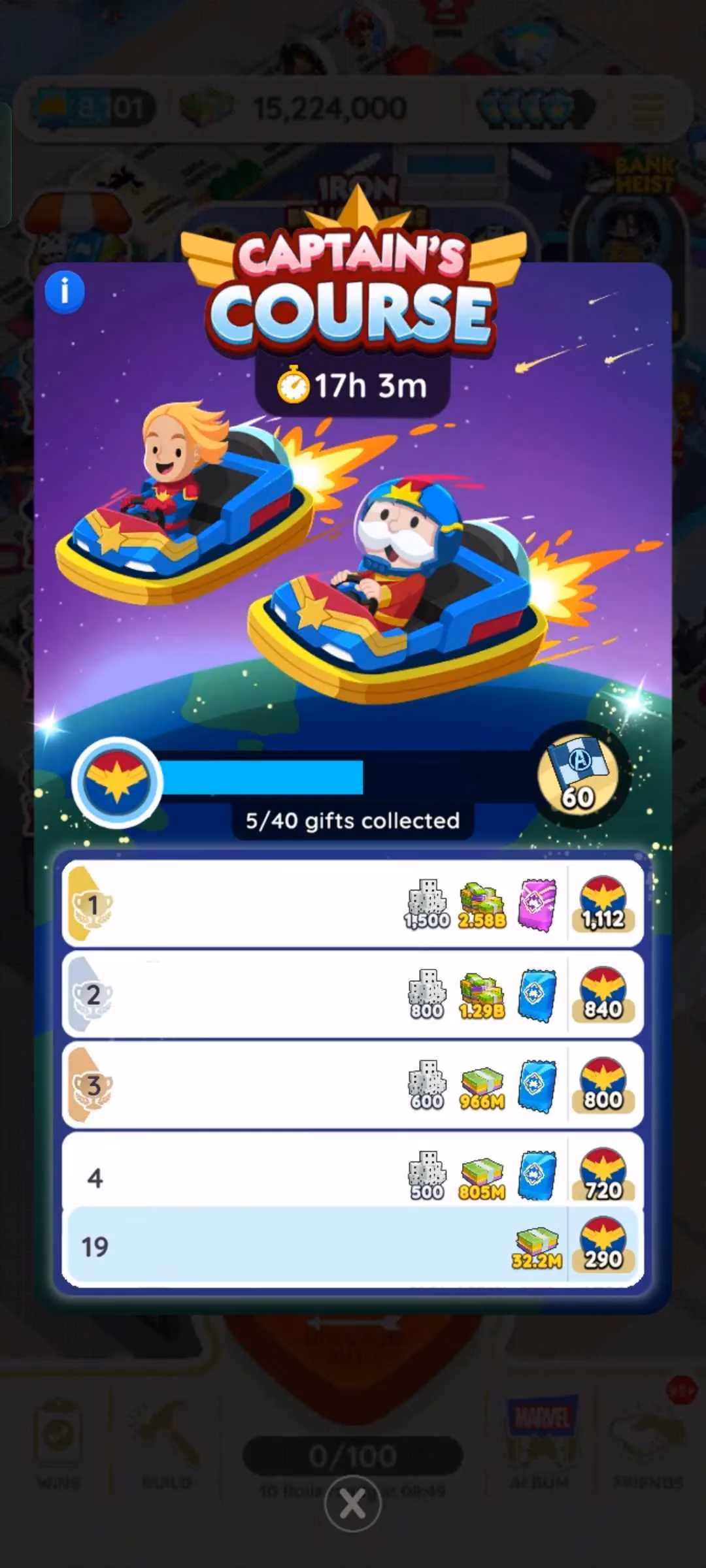Close the Captain's Course popup
706x1568 pixels.
point(353,1503)
